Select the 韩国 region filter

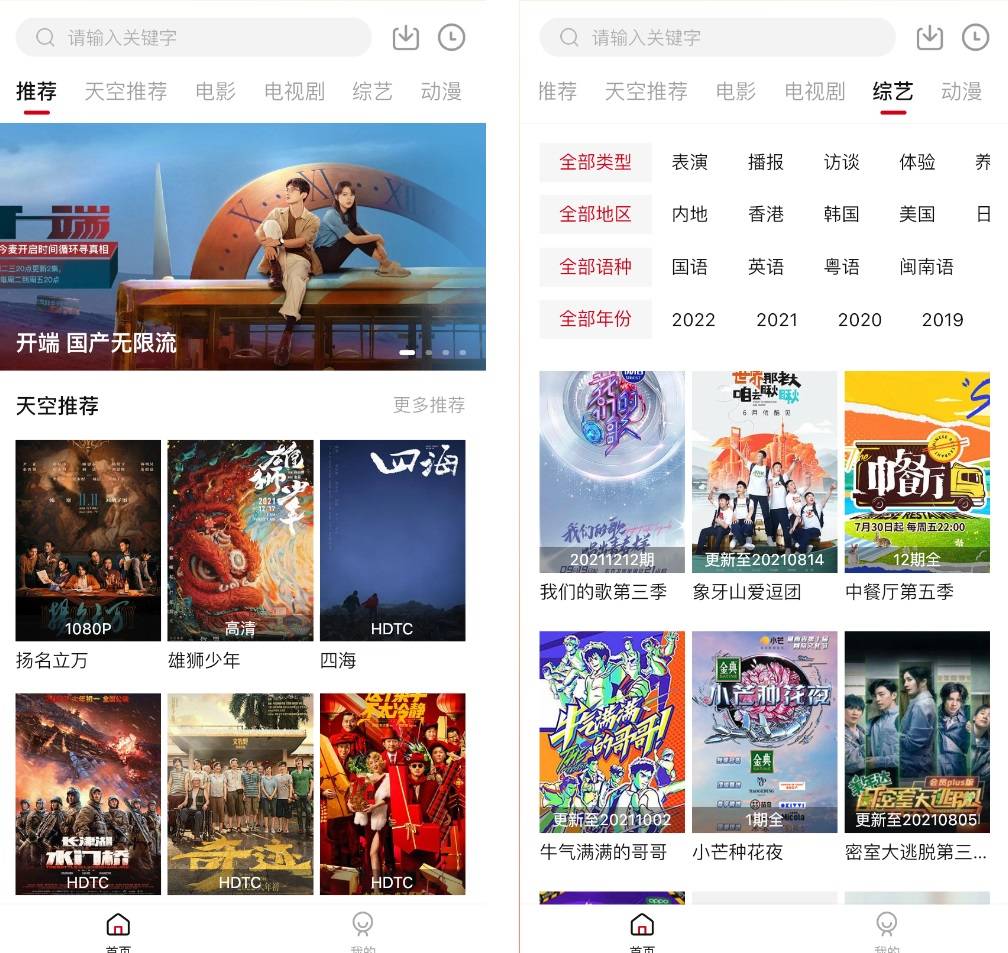click(841, 214)
